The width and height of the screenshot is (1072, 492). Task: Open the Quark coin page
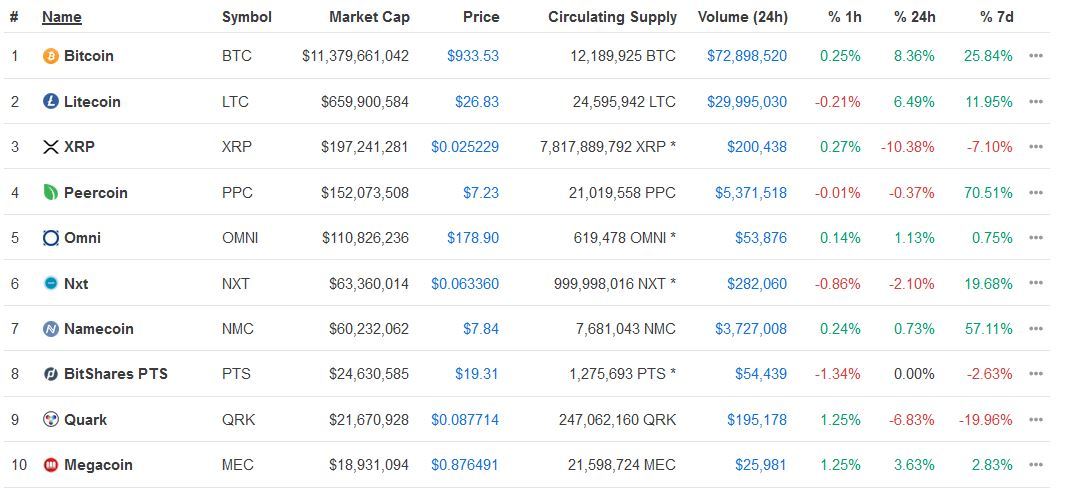85,419
